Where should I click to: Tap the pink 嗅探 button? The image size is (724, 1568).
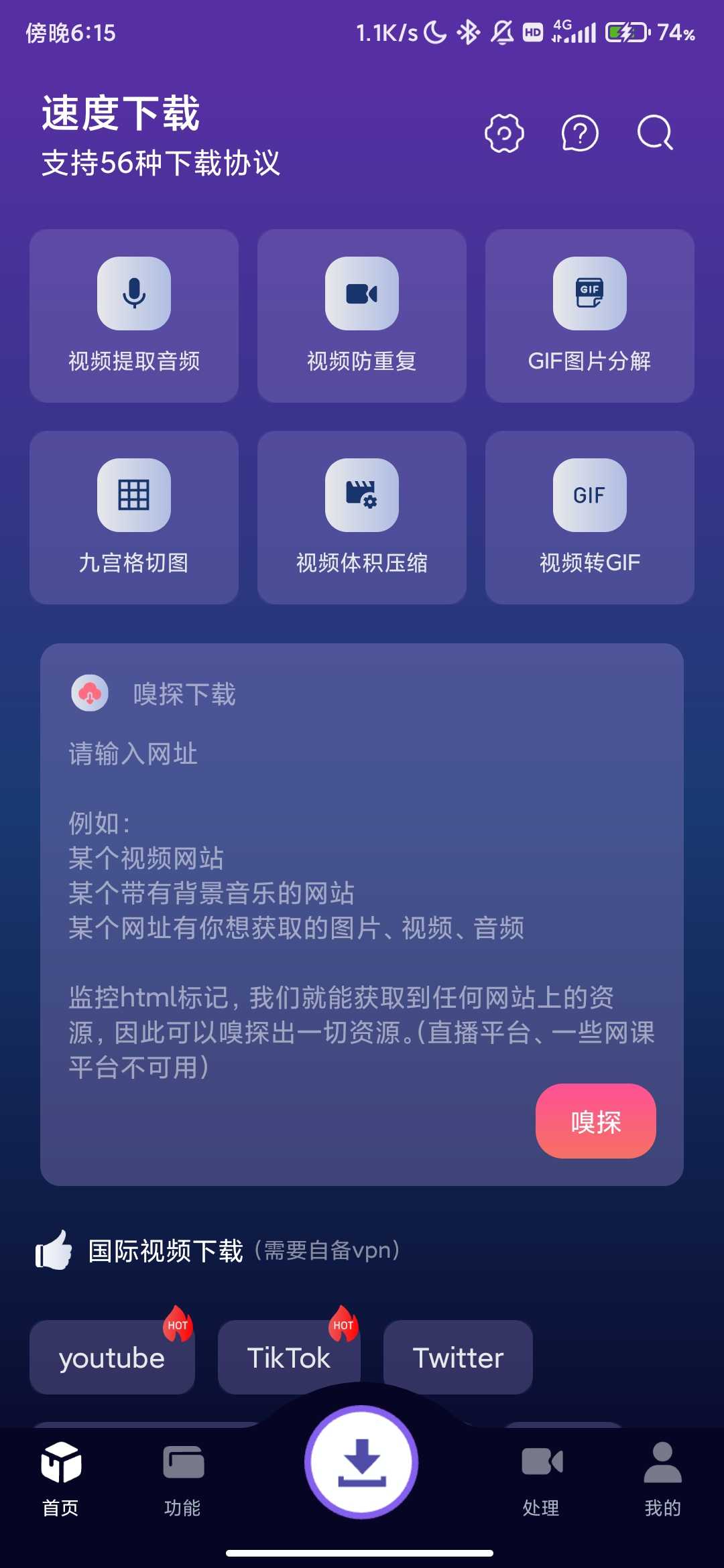(595, 1121)
